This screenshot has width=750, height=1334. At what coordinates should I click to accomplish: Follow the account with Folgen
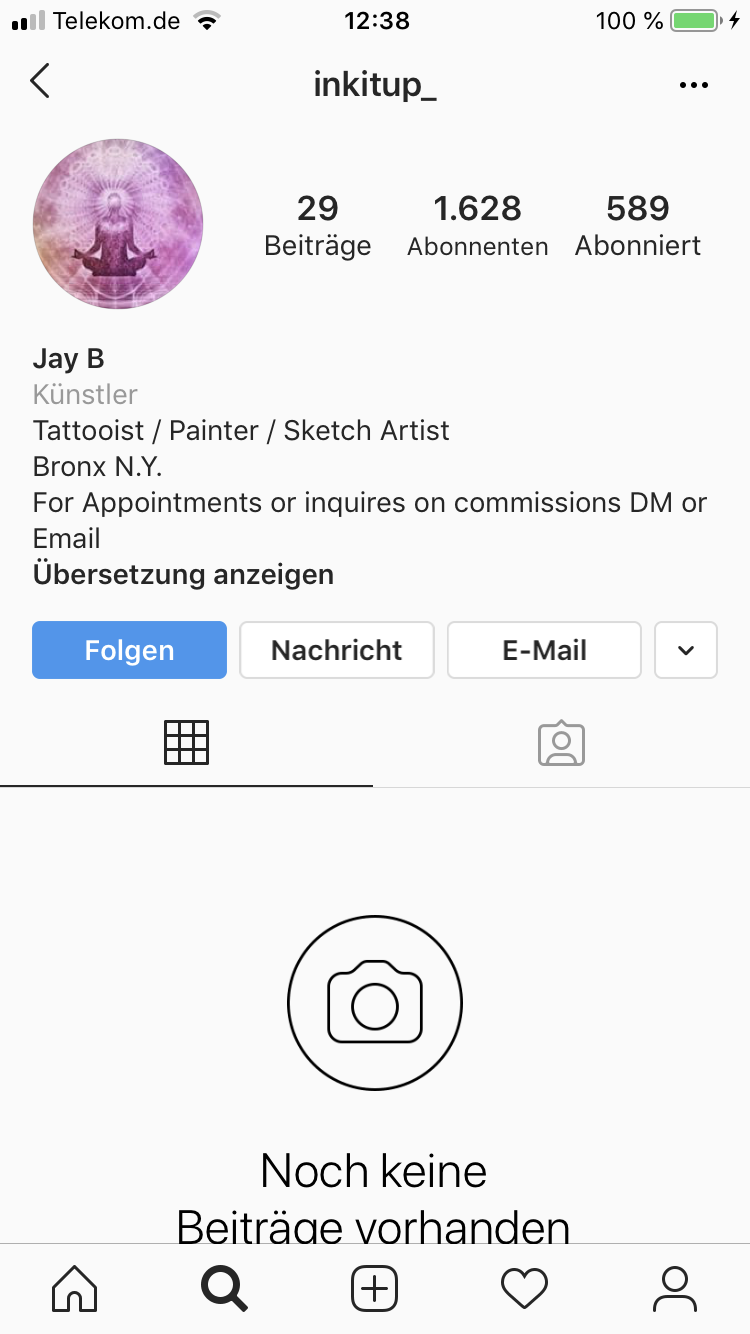pos(129,650)
